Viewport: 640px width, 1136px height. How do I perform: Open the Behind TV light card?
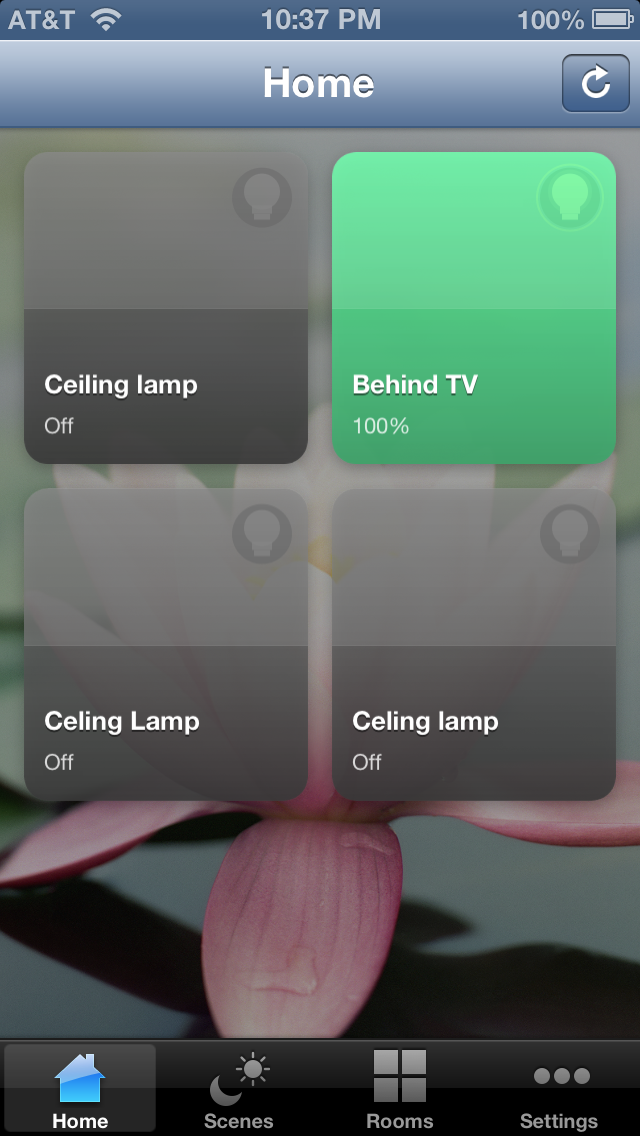pos(473,385)
